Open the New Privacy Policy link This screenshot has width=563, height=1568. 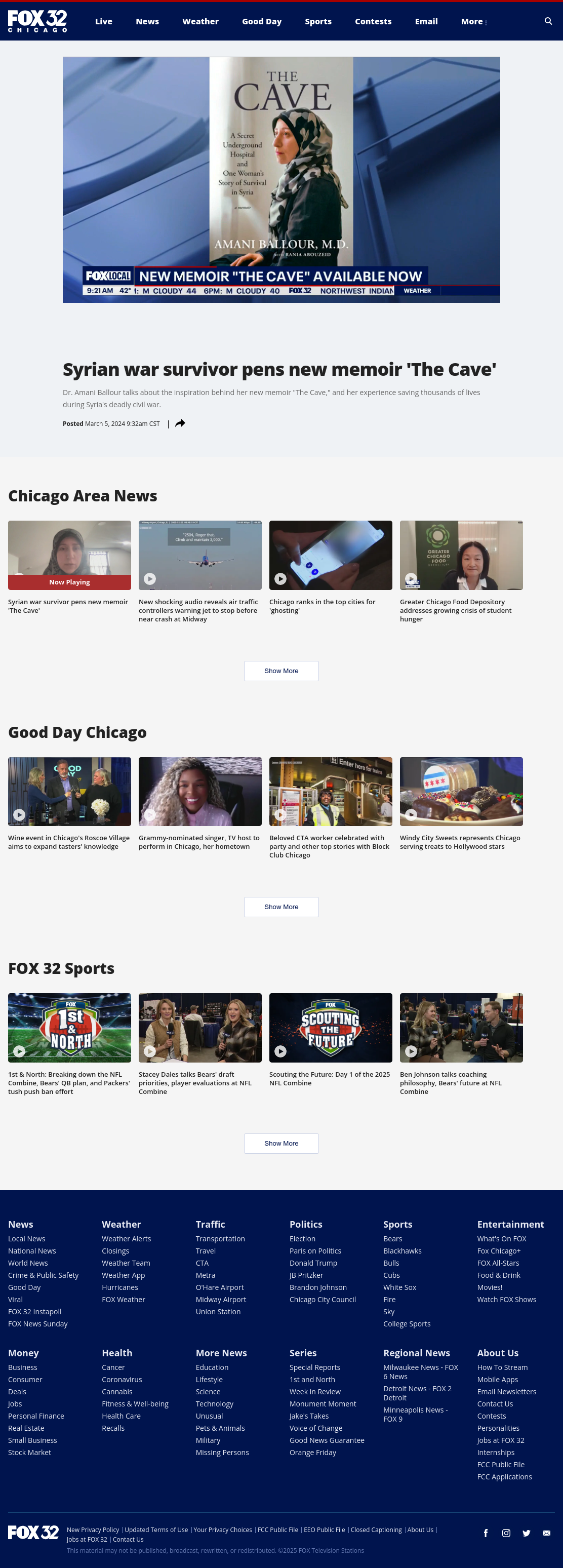(93, 1530)
